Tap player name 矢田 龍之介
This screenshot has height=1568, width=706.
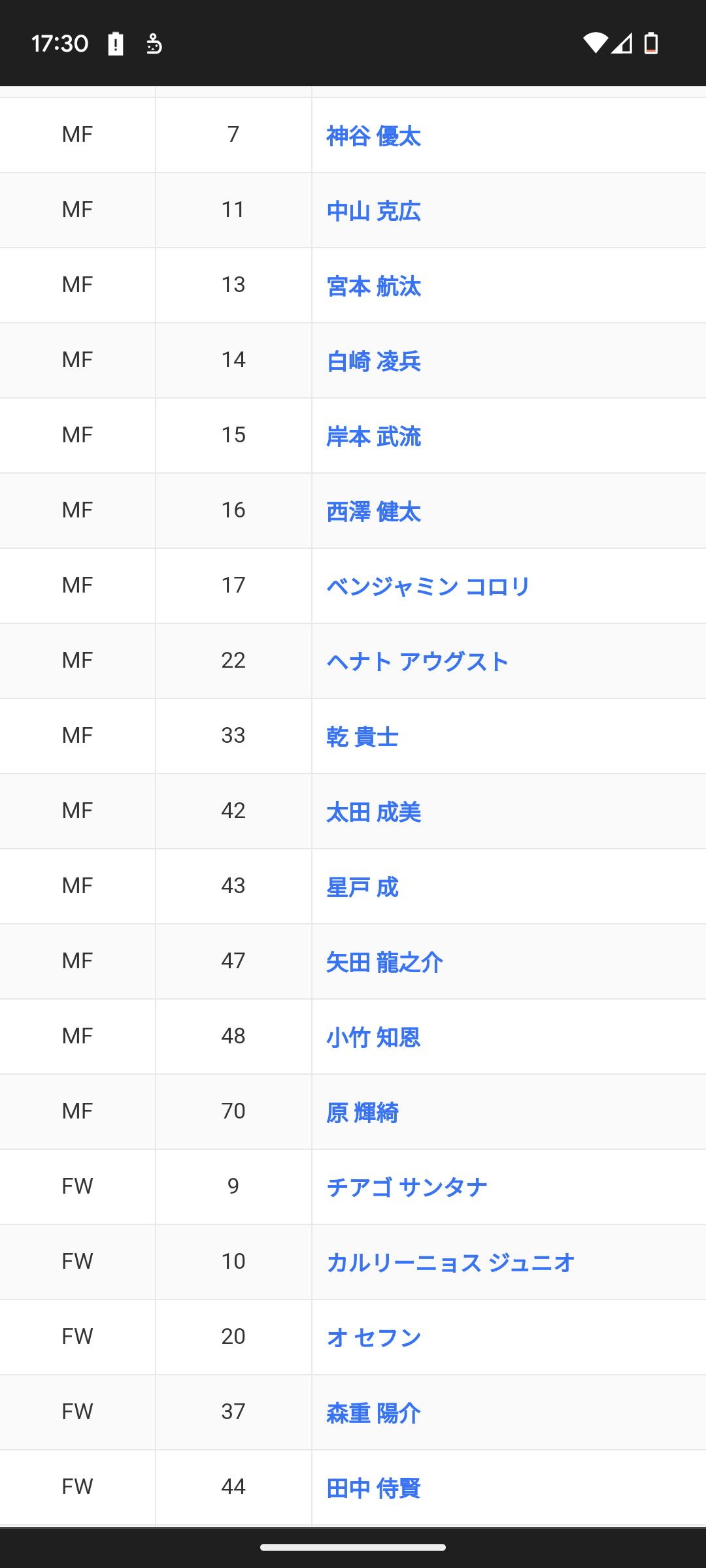[384, 962]
